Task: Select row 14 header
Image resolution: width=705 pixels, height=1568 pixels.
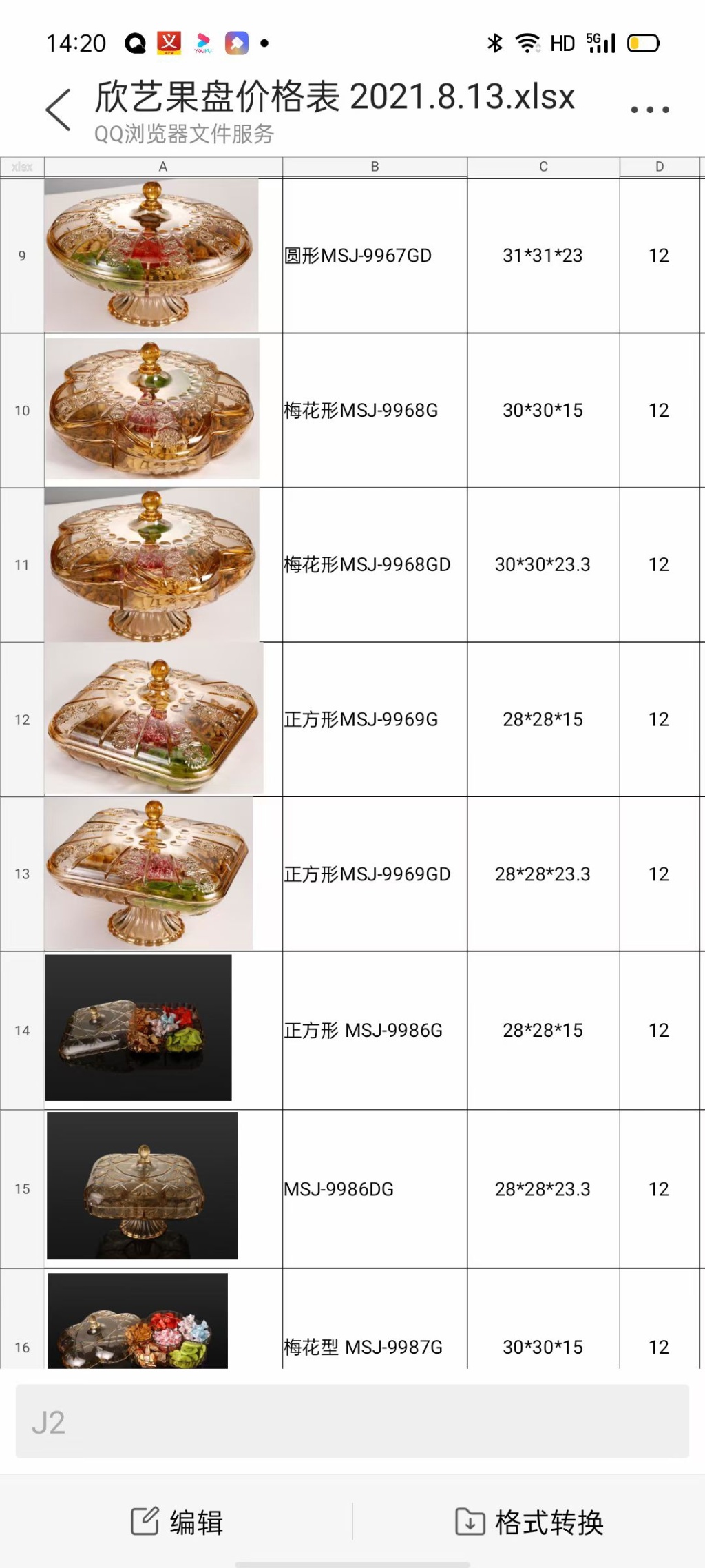Action: [x=22, y=1031]
